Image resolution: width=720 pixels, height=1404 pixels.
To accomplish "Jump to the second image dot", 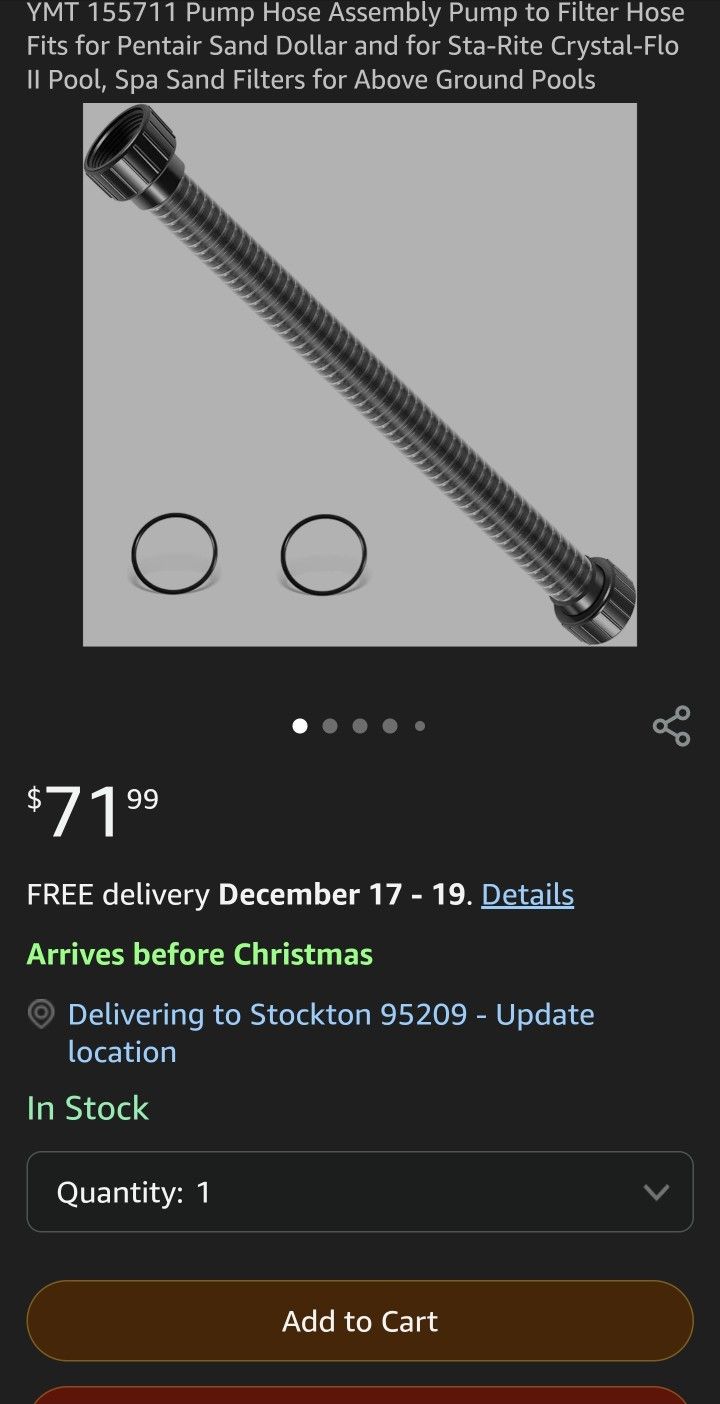I will (x=330, y=726).
